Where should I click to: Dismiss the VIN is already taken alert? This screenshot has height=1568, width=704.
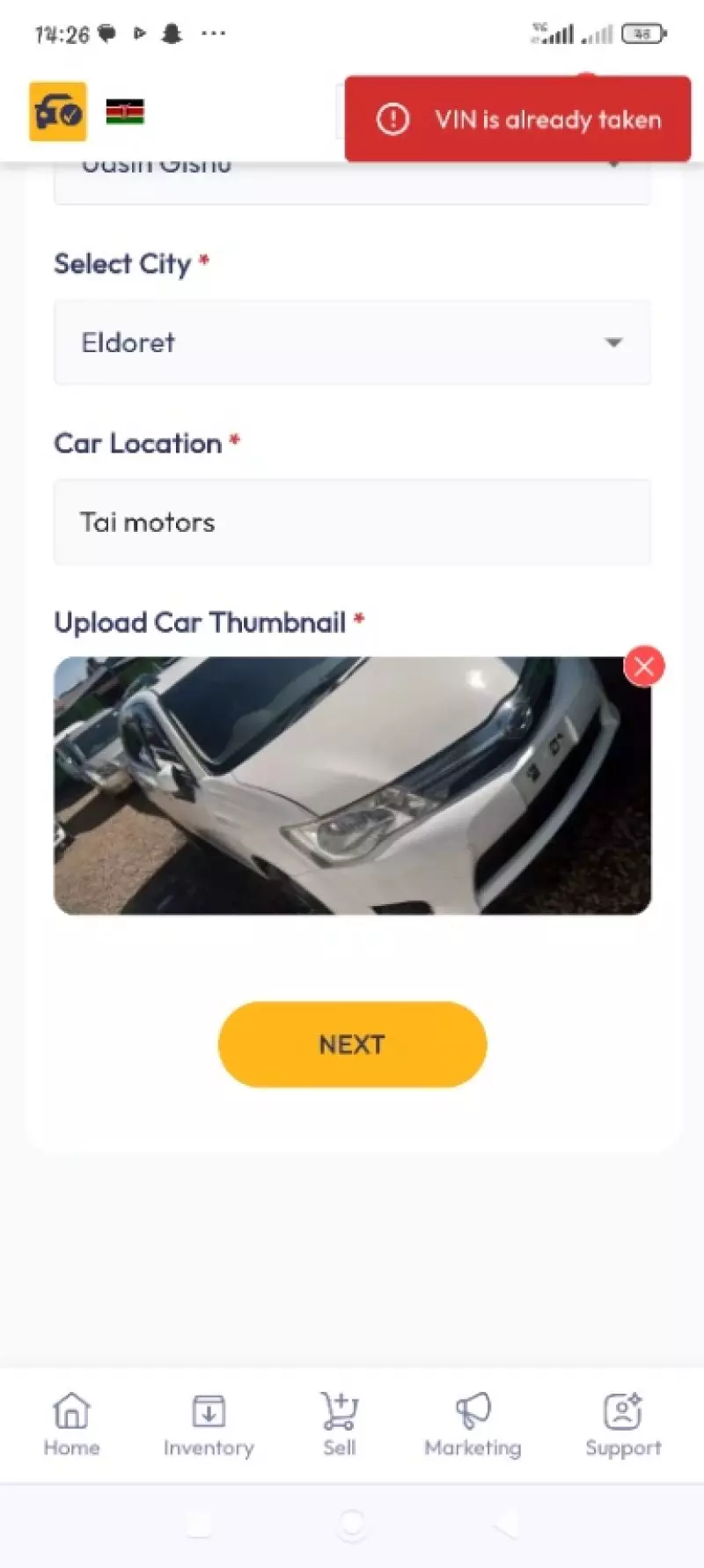coord(517,119)
